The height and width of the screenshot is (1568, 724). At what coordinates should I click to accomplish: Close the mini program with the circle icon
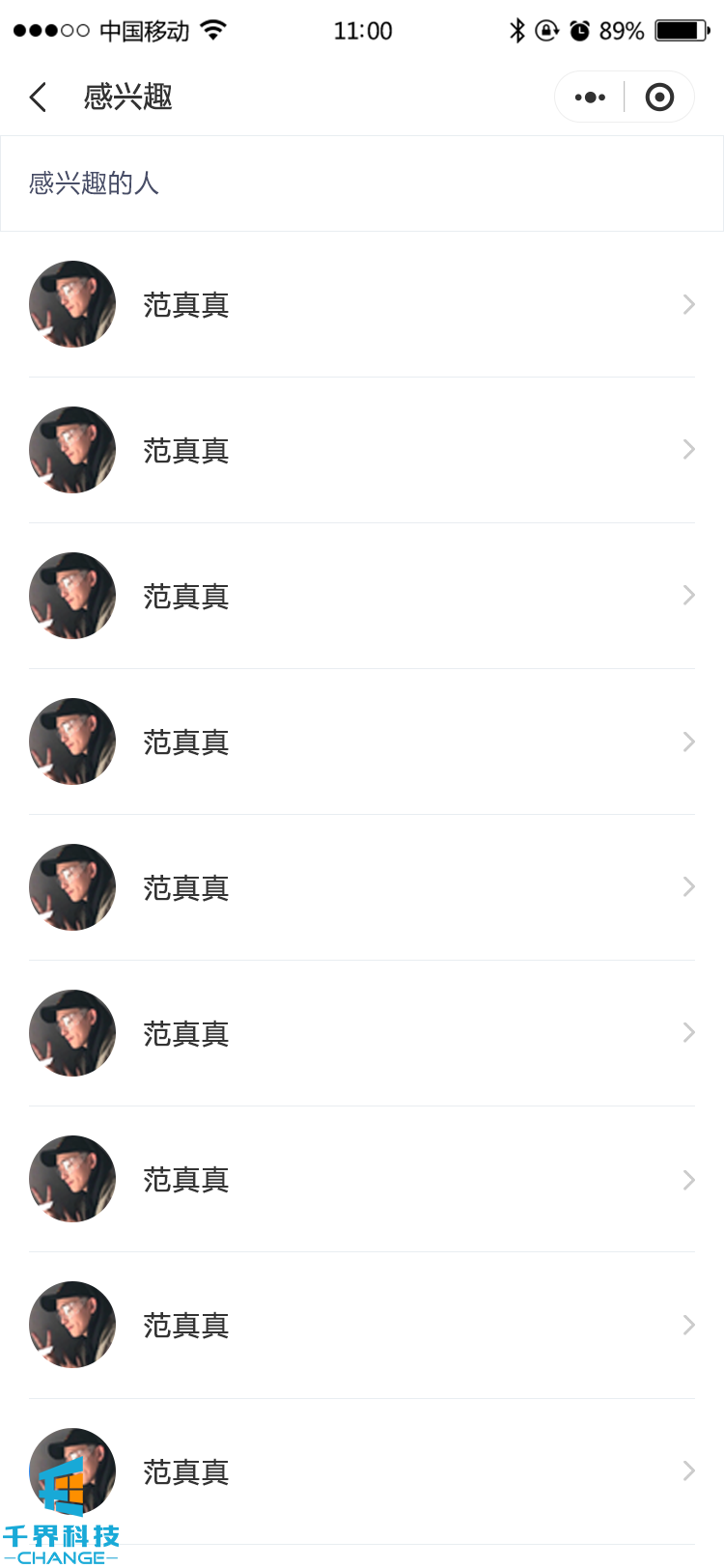pyautogui.click(x=659, y=97)
